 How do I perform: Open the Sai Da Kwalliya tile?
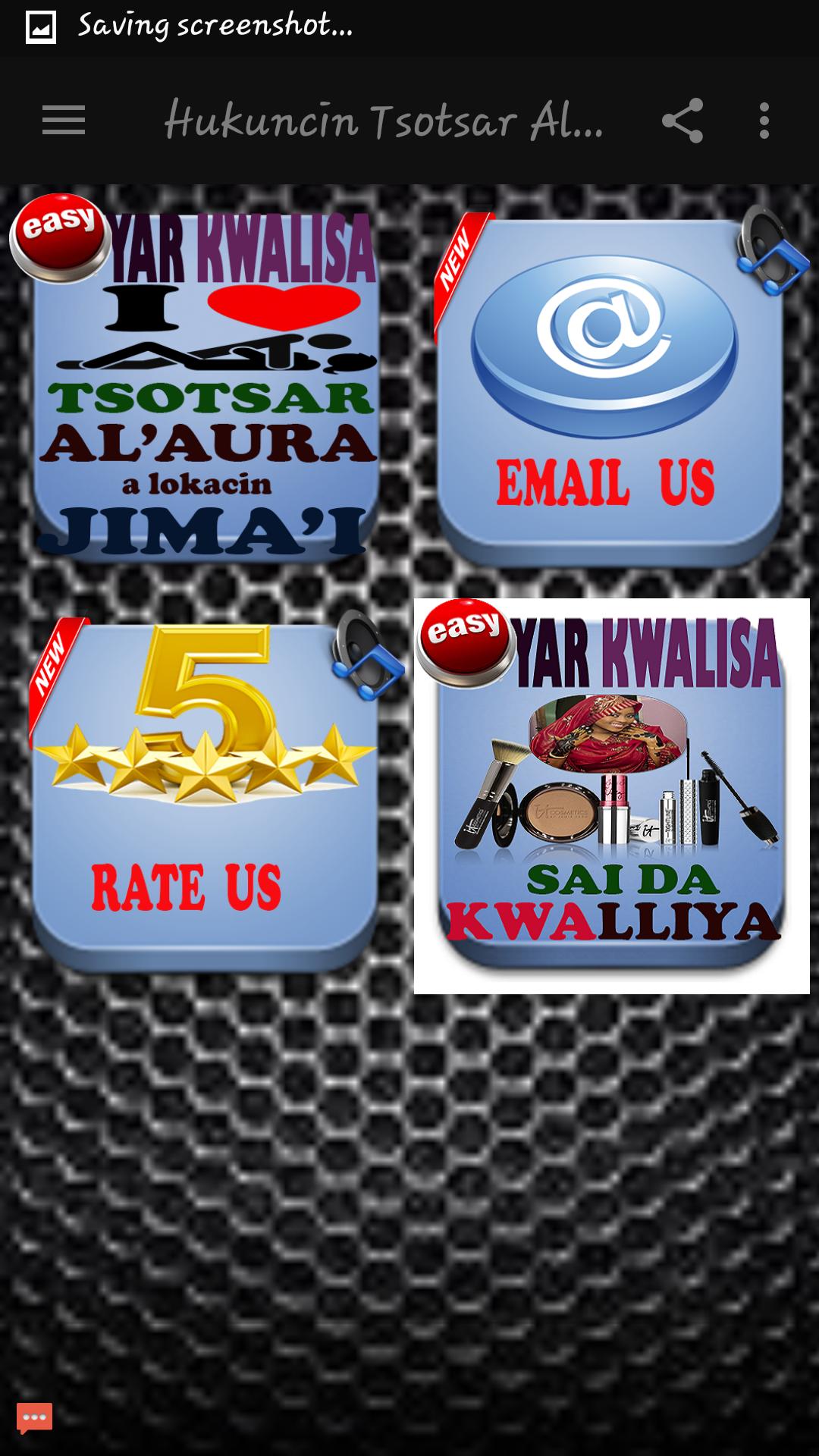point(611,796)
